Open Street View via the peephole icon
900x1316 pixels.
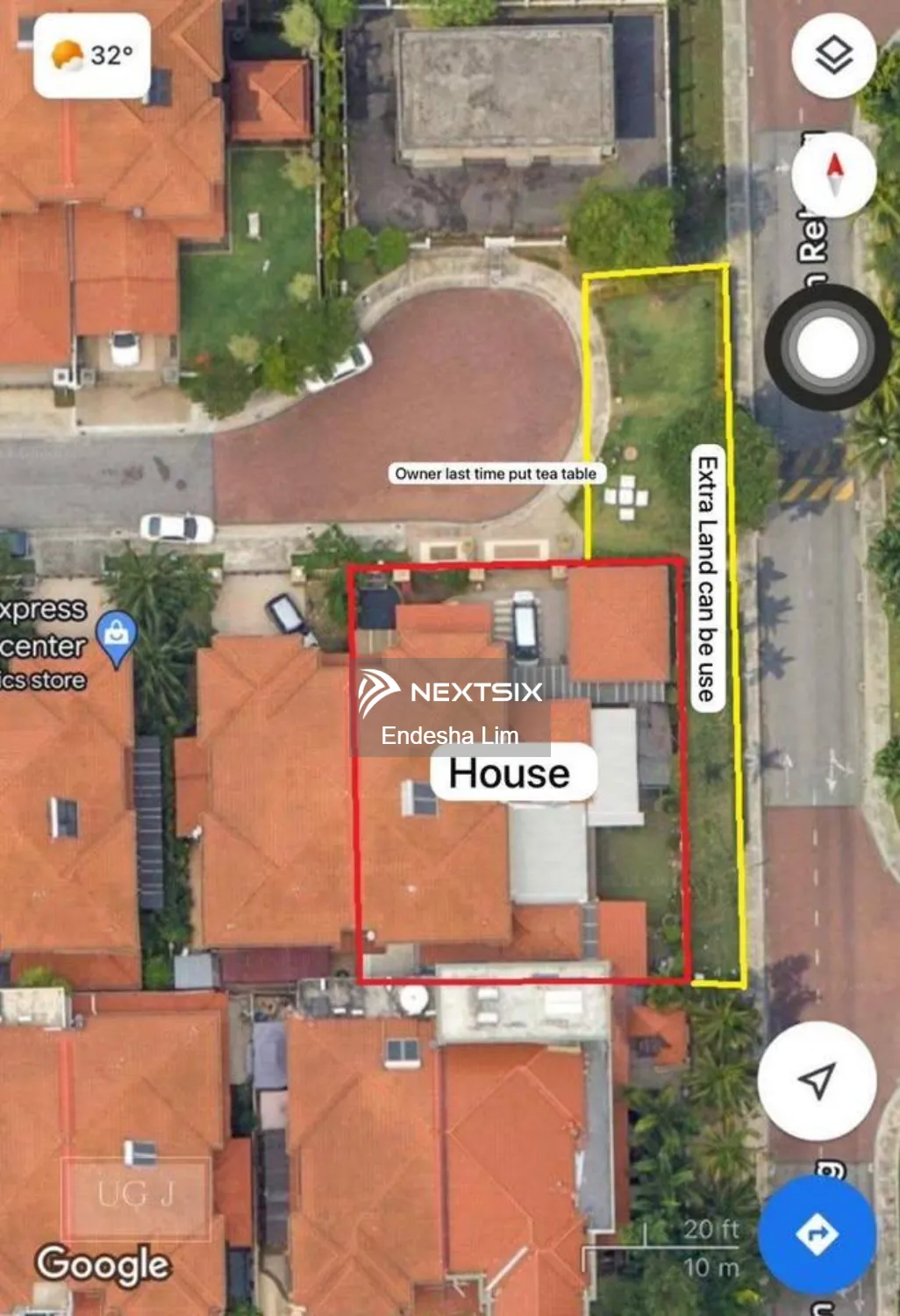pos(826,348)
